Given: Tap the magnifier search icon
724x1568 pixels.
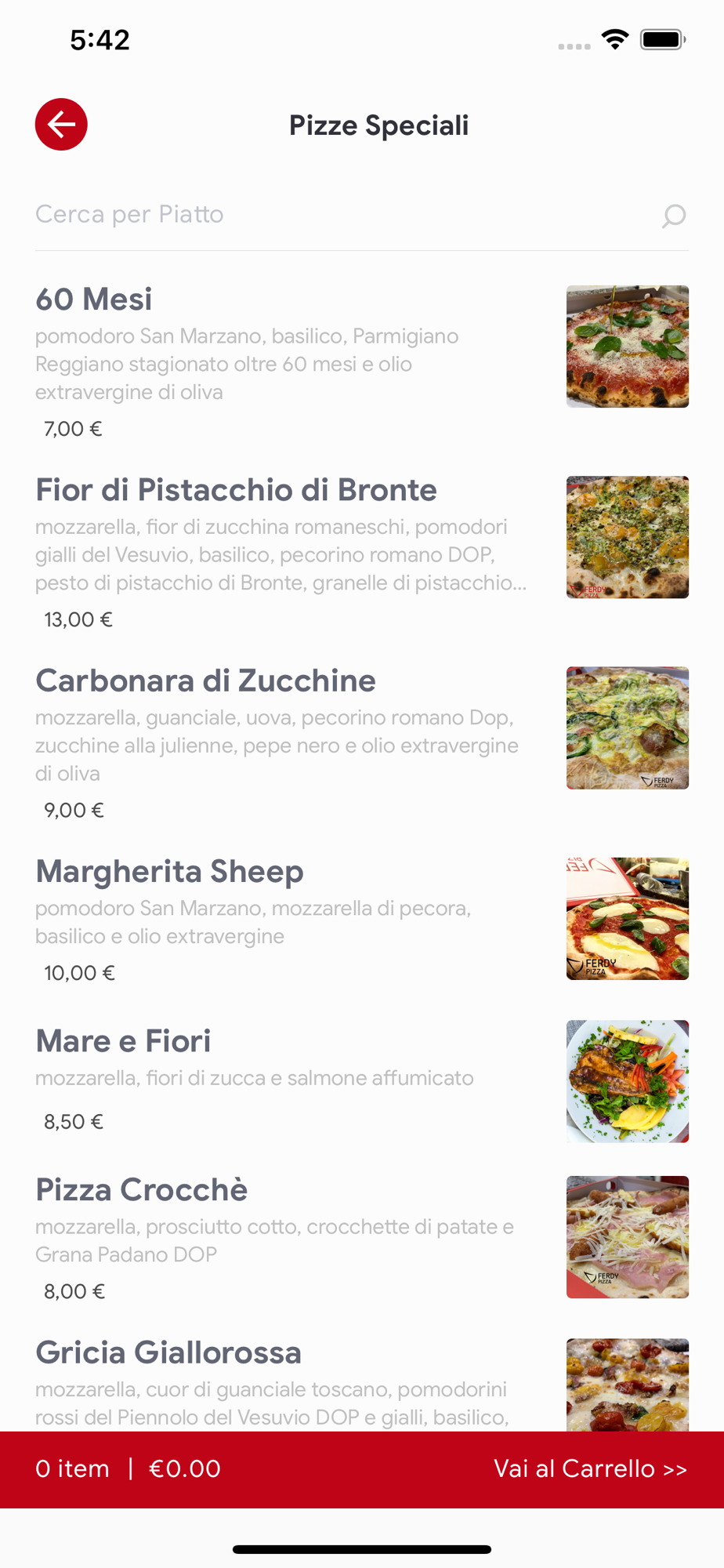Looking at the screenshot, I should click(x=673, y=216).
